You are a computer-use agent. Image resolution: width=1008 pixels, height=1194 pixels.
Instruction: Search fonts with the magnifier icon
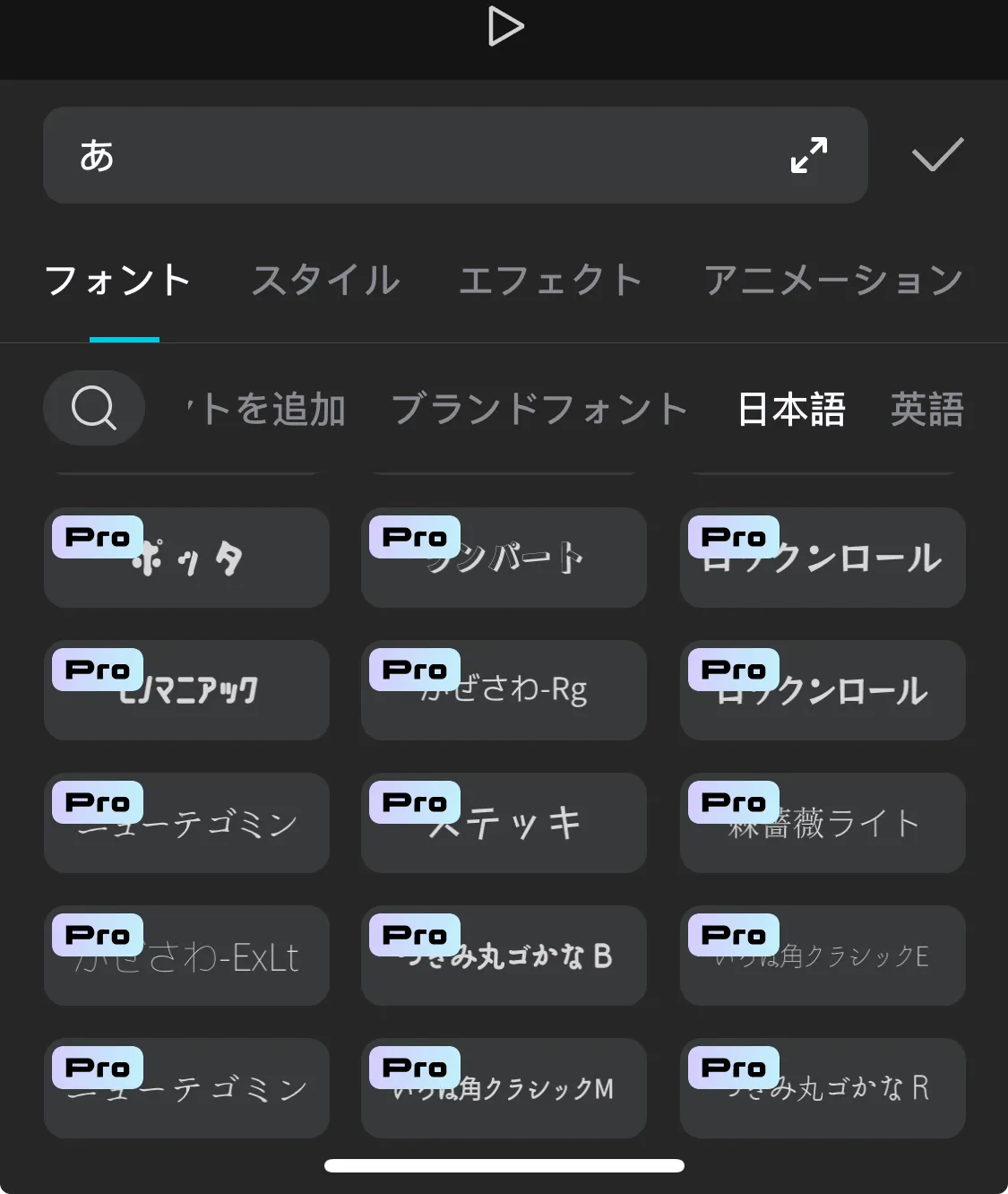point(94,409)
